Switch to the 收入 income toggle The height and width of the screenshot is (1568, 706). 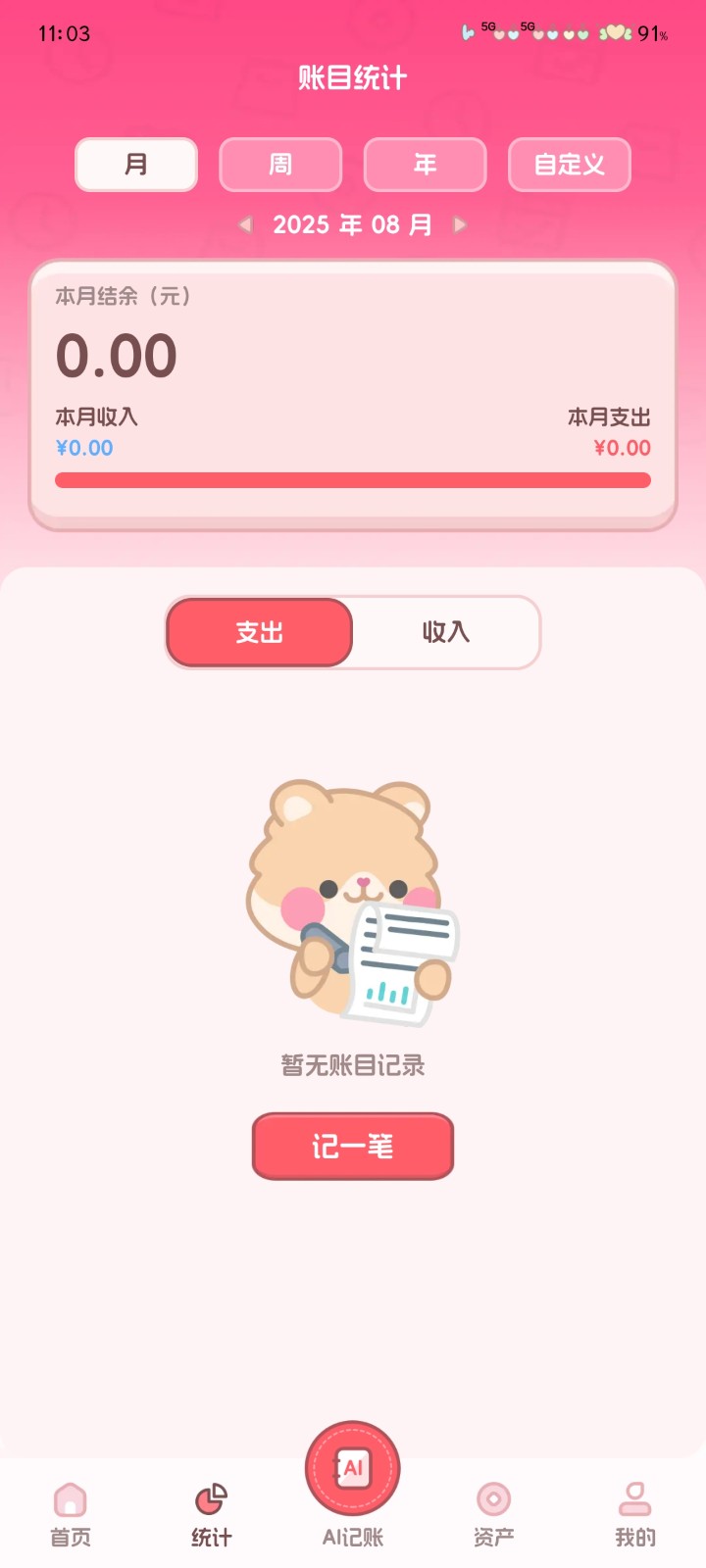(444, 632)
